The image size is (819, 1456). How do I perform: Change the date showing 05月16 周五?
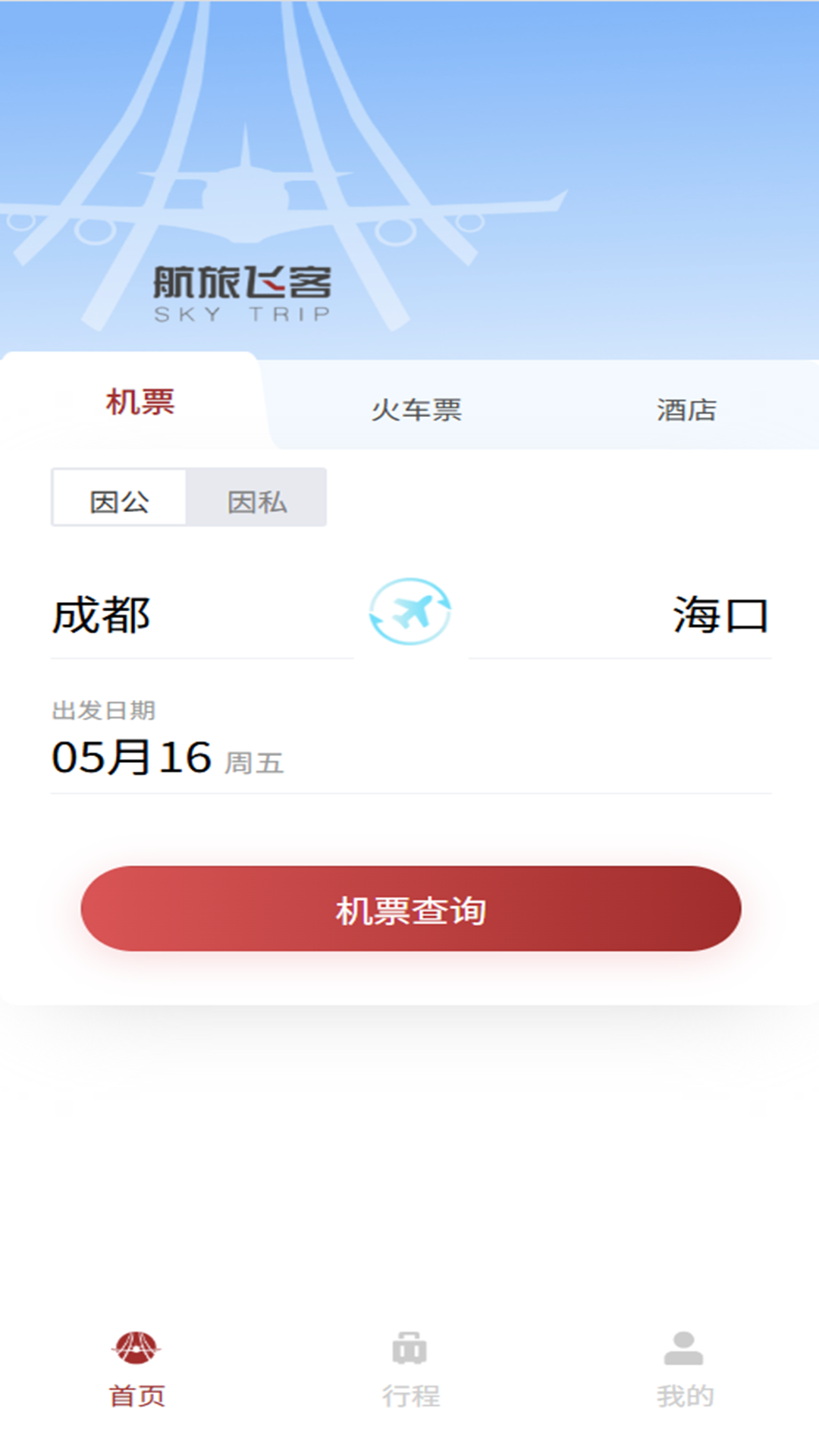pyautogui.click(x=167, y=755)
